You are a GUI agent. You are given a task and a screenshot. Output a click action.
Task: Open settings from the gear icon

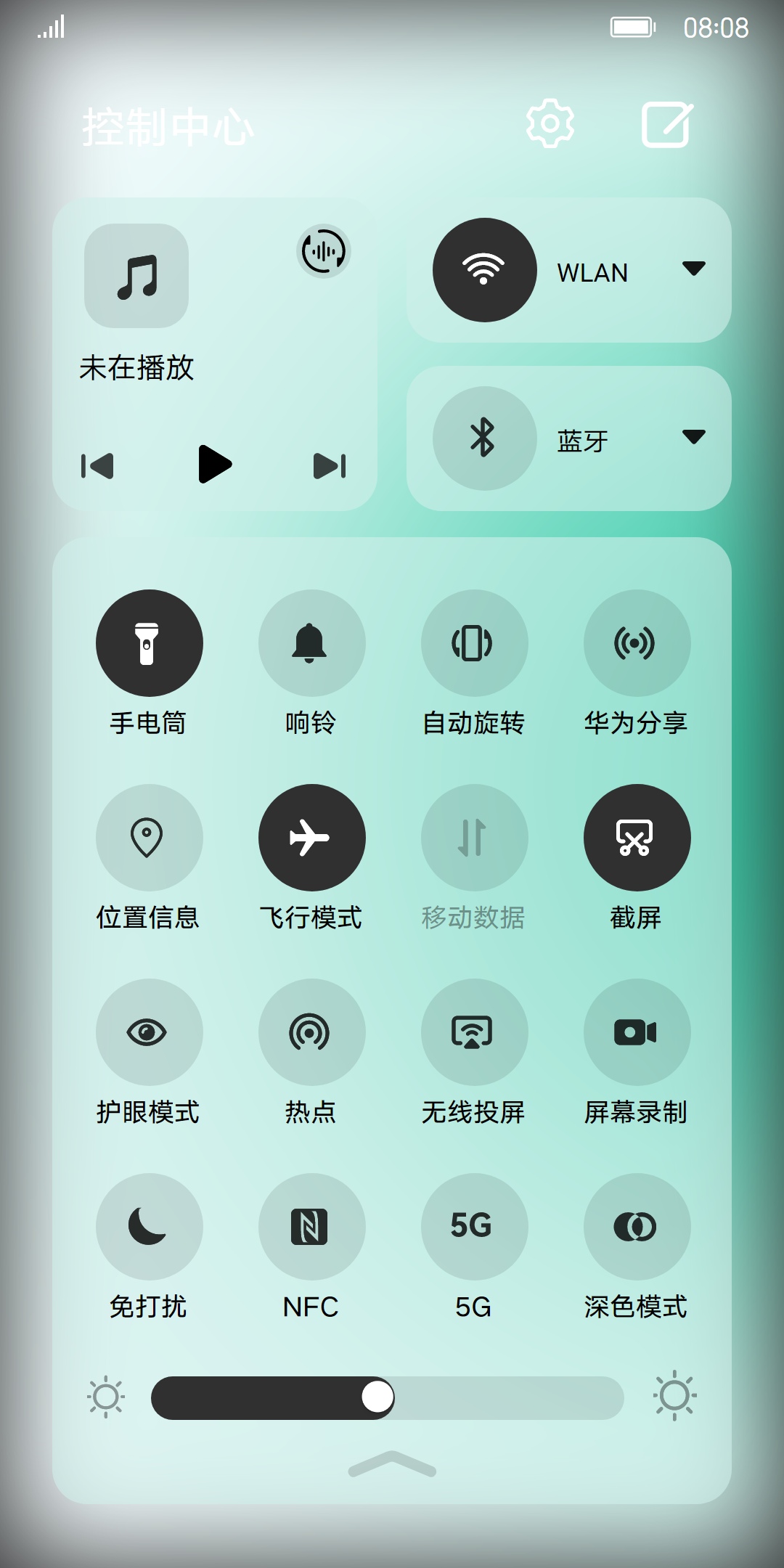[550, 124]
